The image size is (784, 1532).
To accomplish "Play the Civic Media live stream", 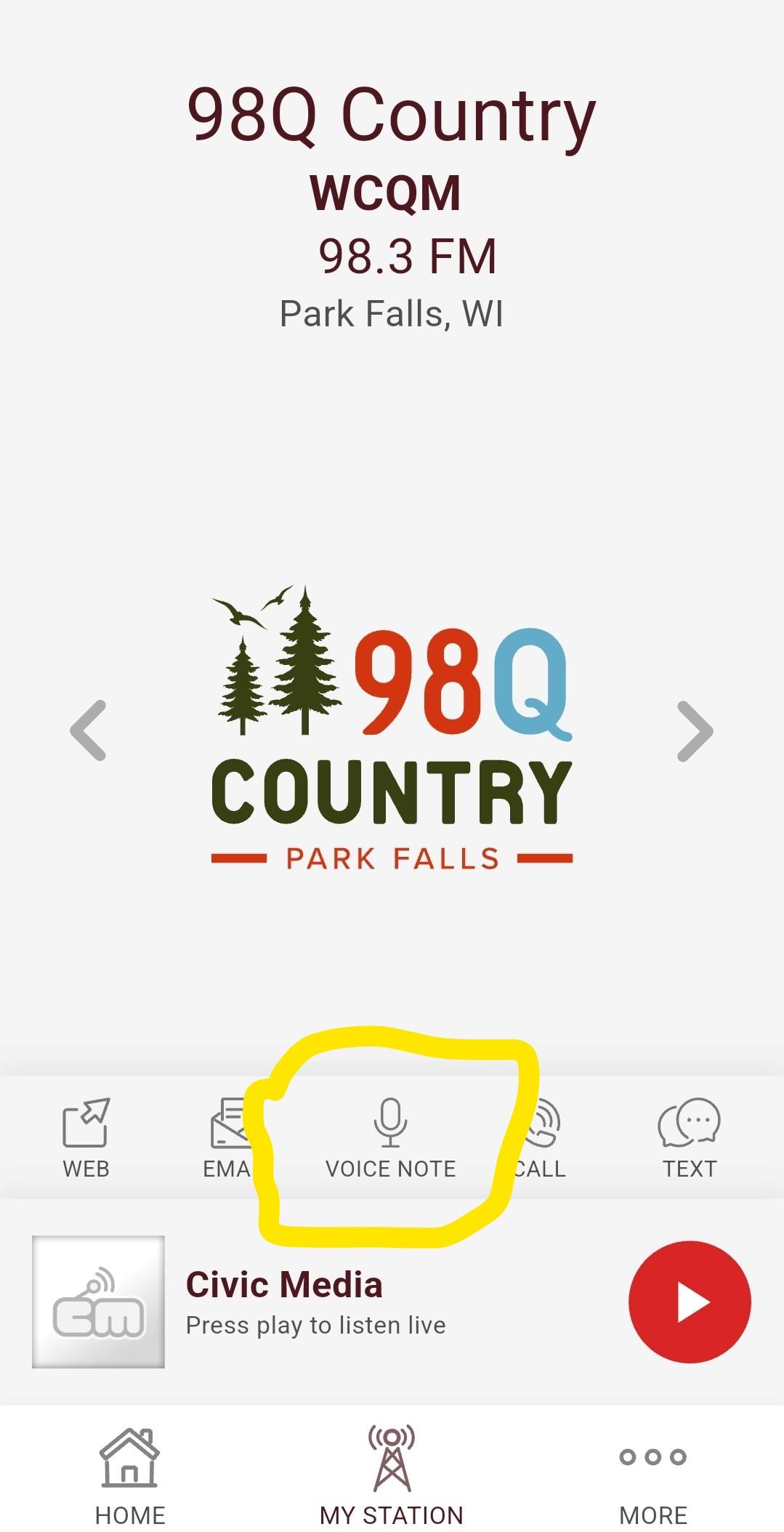I will [x=690, y=1302].
